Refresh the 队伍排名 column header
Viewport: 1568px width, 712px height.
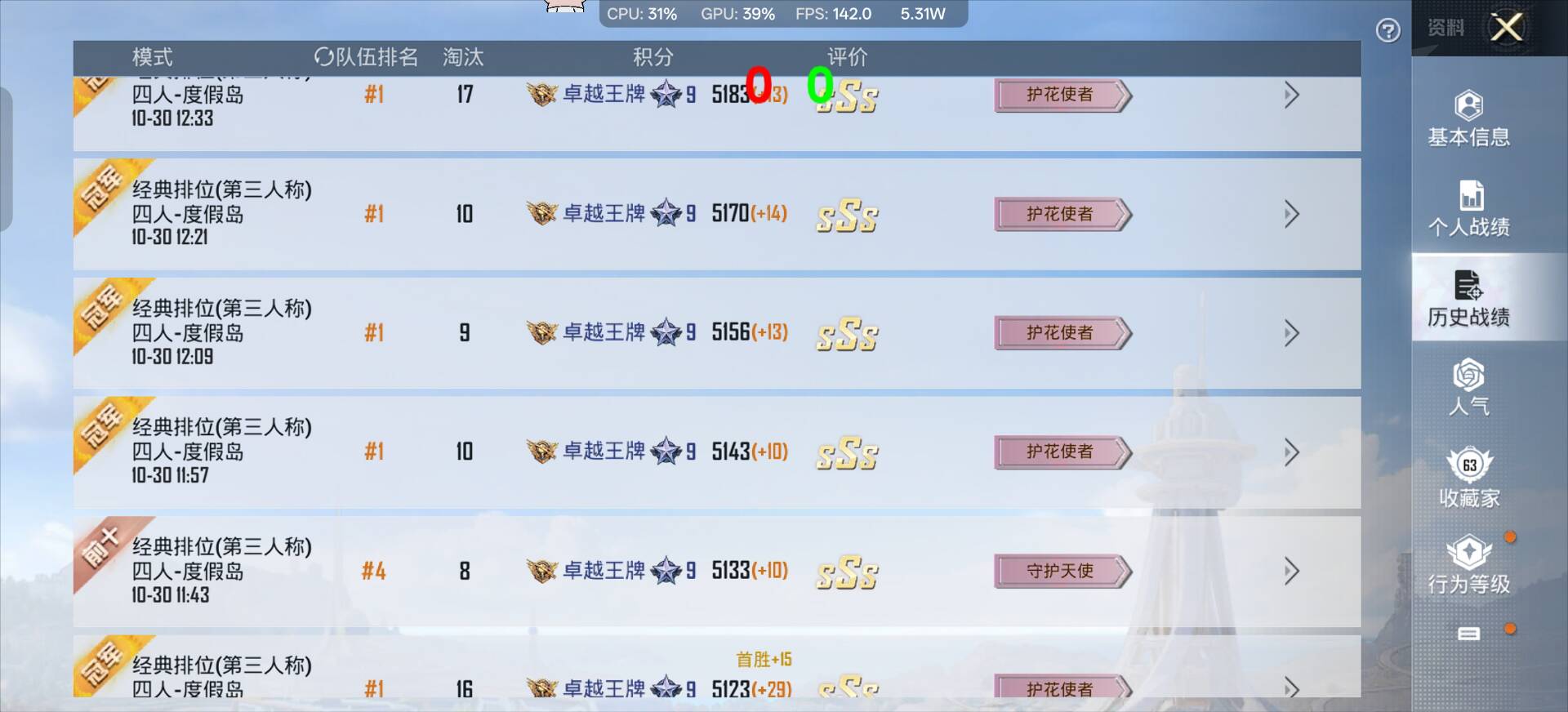point(324,57)
